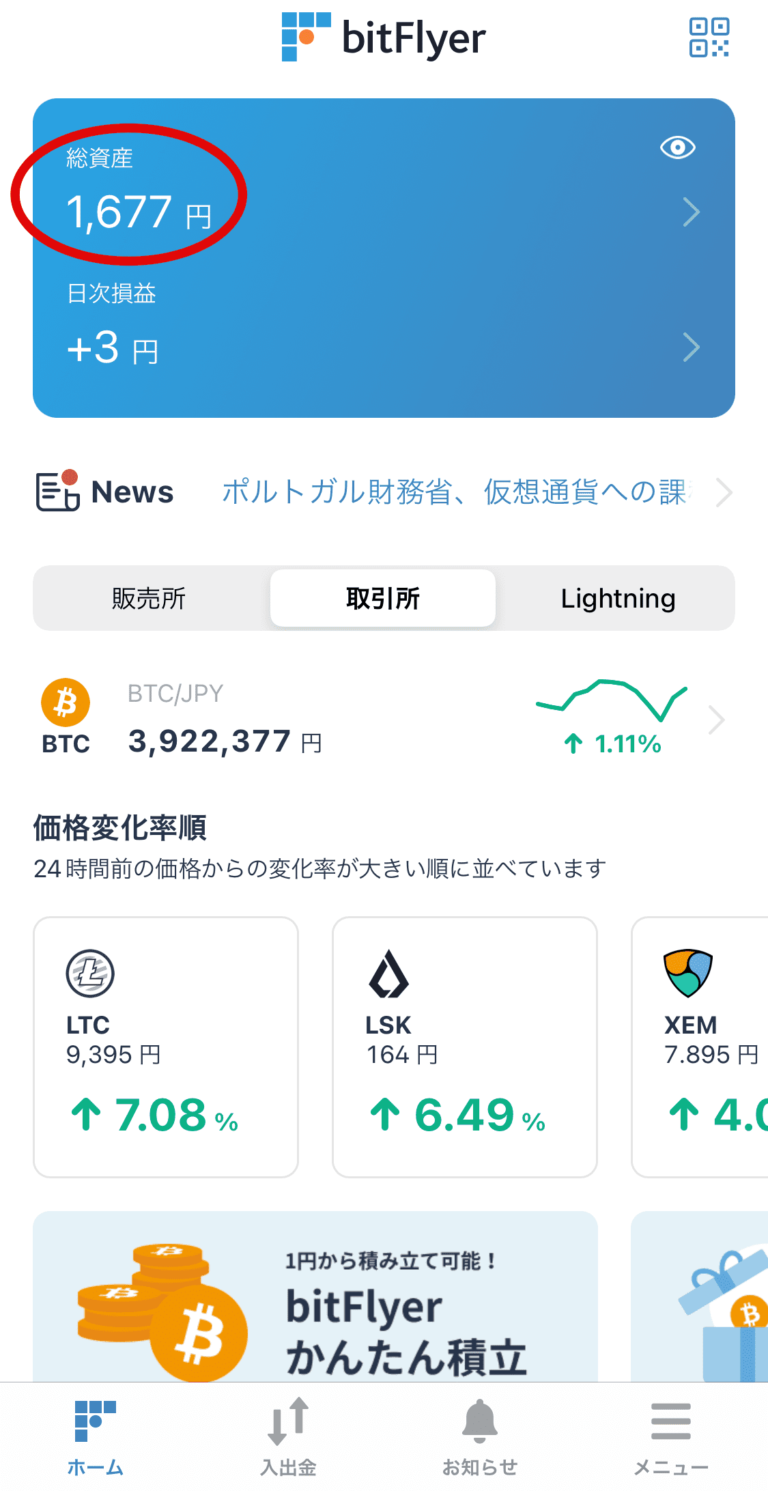
Task: Tap the LTC Litecoin coin icon
Action: click(x=89, y=972)
